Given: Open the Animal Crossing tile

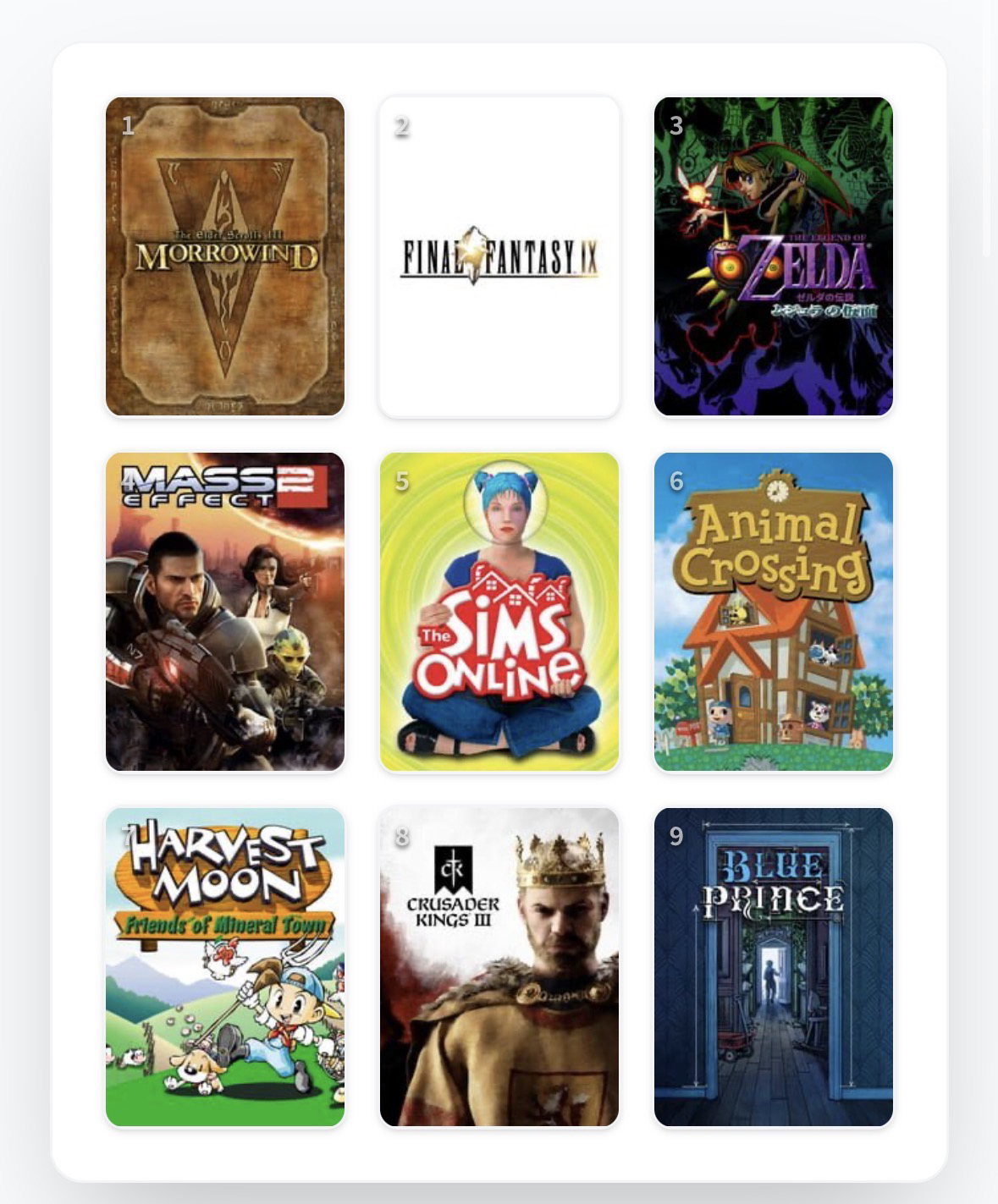Looking at the screenshot, I should [x=773, y=612].
